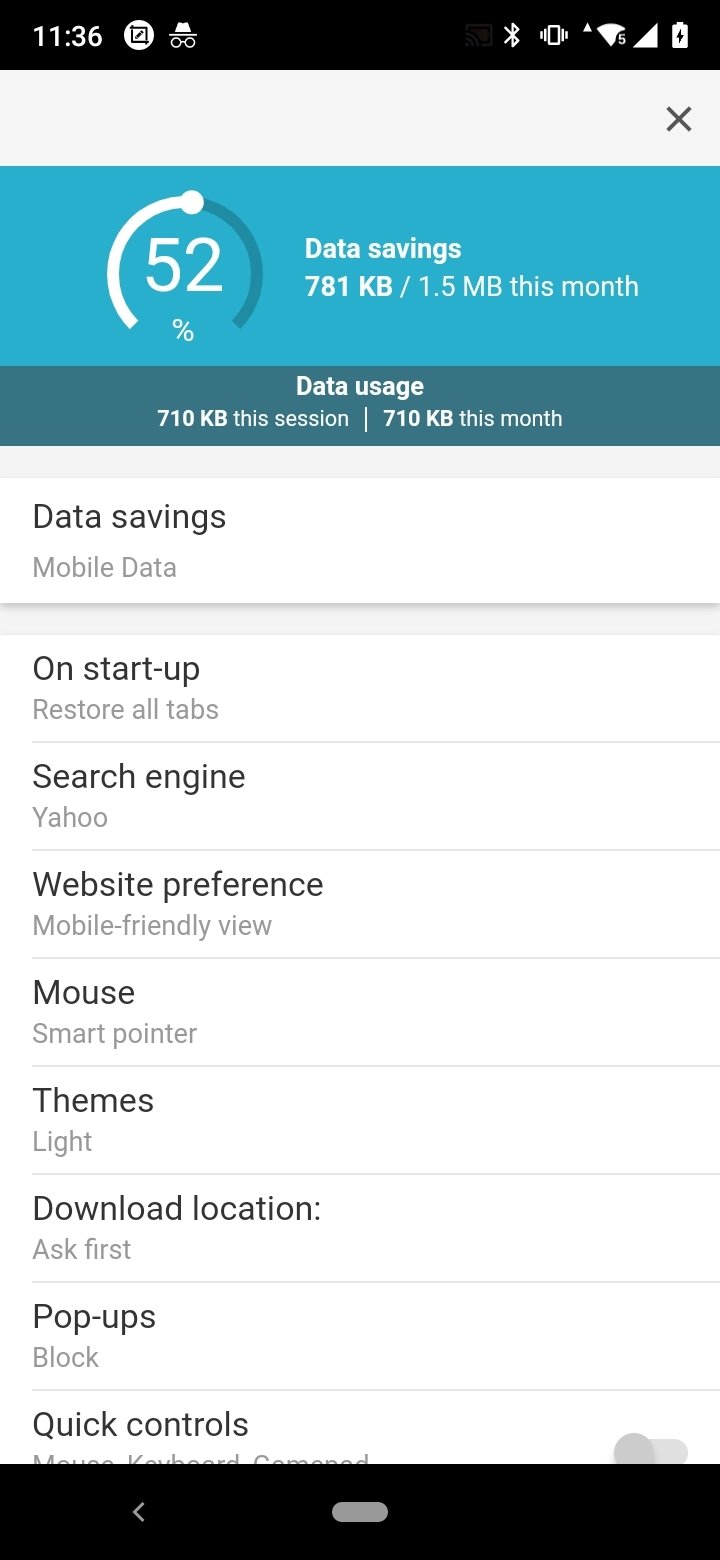Open the Data savings setting
720x1560 pixels.
click(360, 540)
